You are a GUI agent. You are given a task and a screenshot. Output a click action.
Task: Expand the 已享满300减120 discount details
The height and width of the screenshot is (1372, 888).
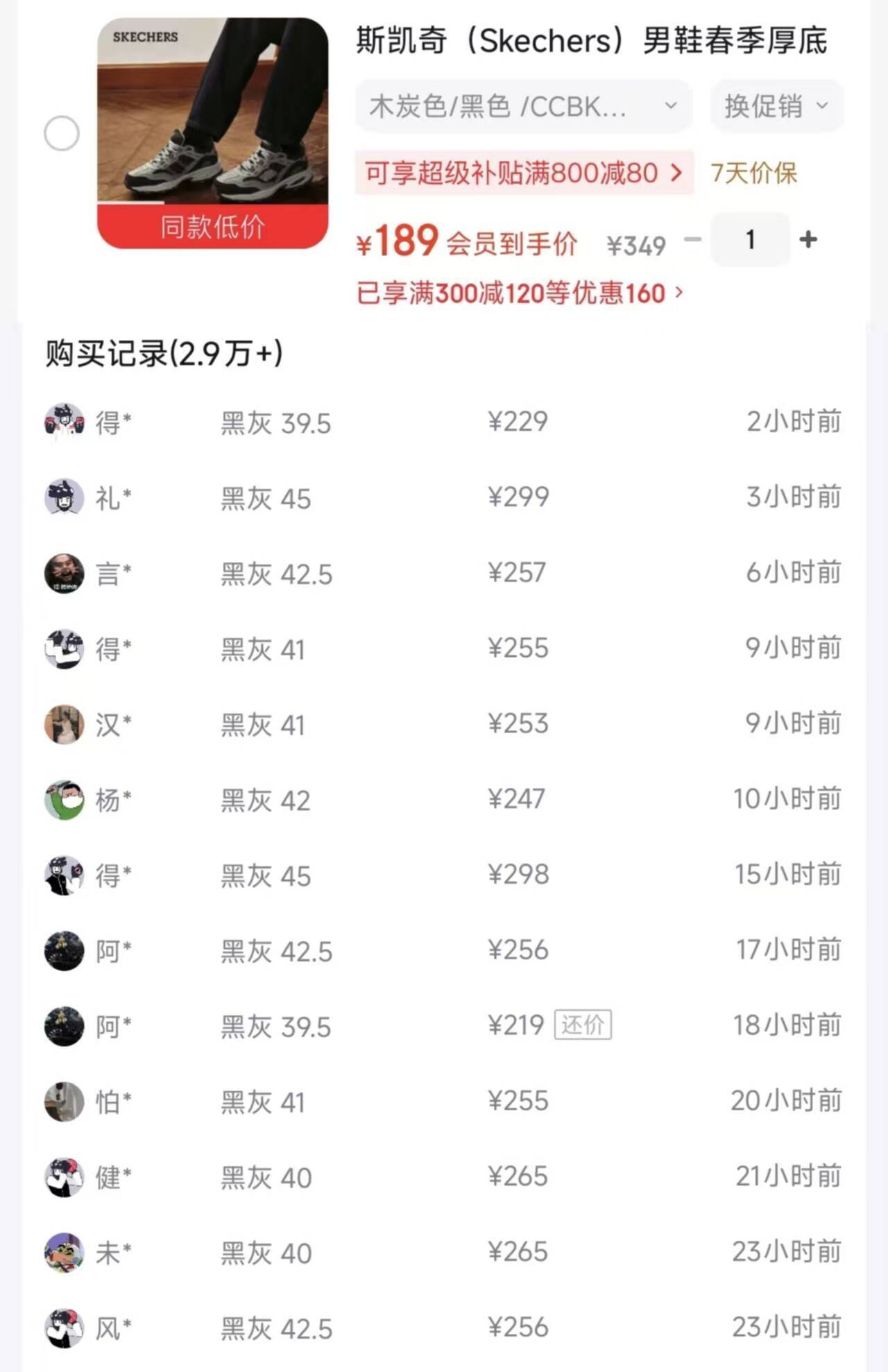click(x=520, y=293)
